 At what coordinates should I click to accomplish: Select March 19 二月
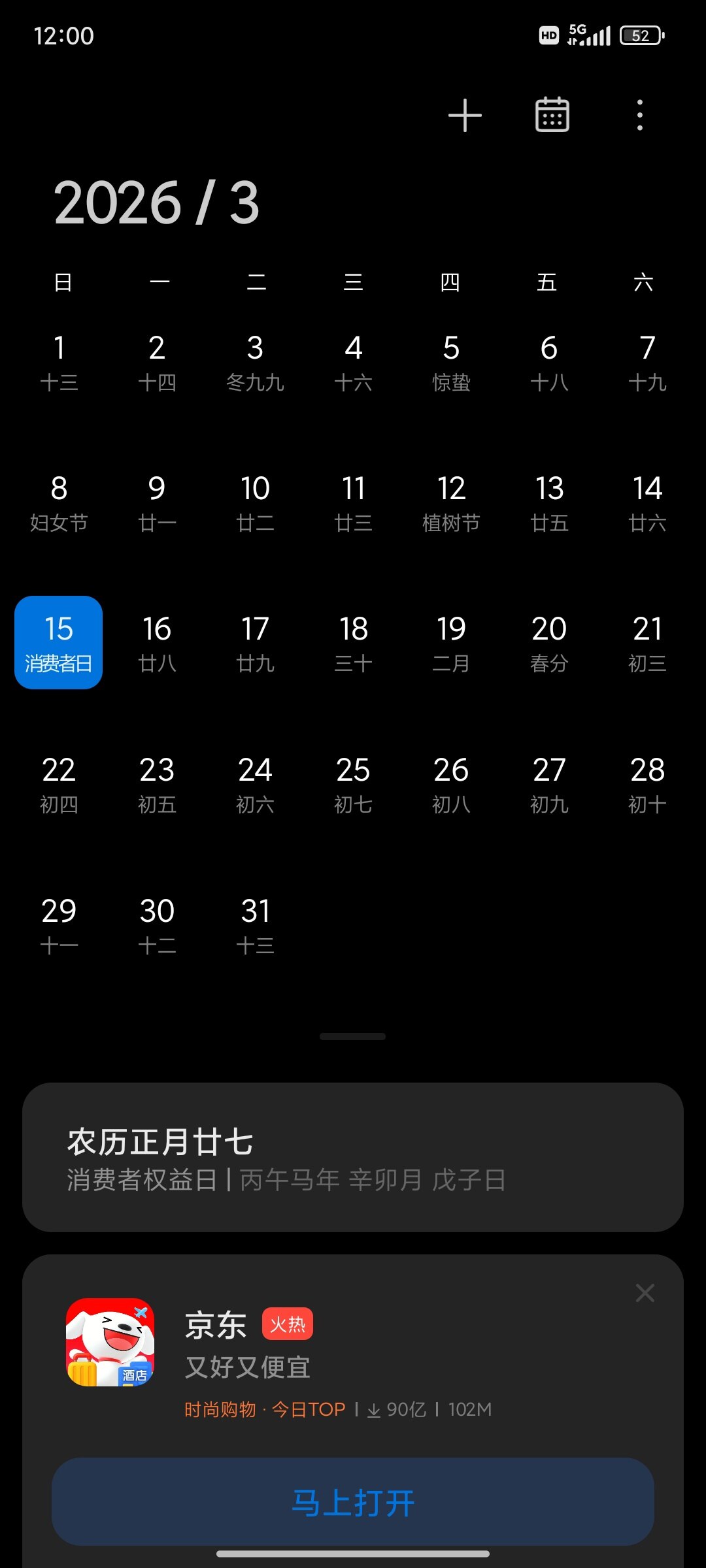(451, 642)
